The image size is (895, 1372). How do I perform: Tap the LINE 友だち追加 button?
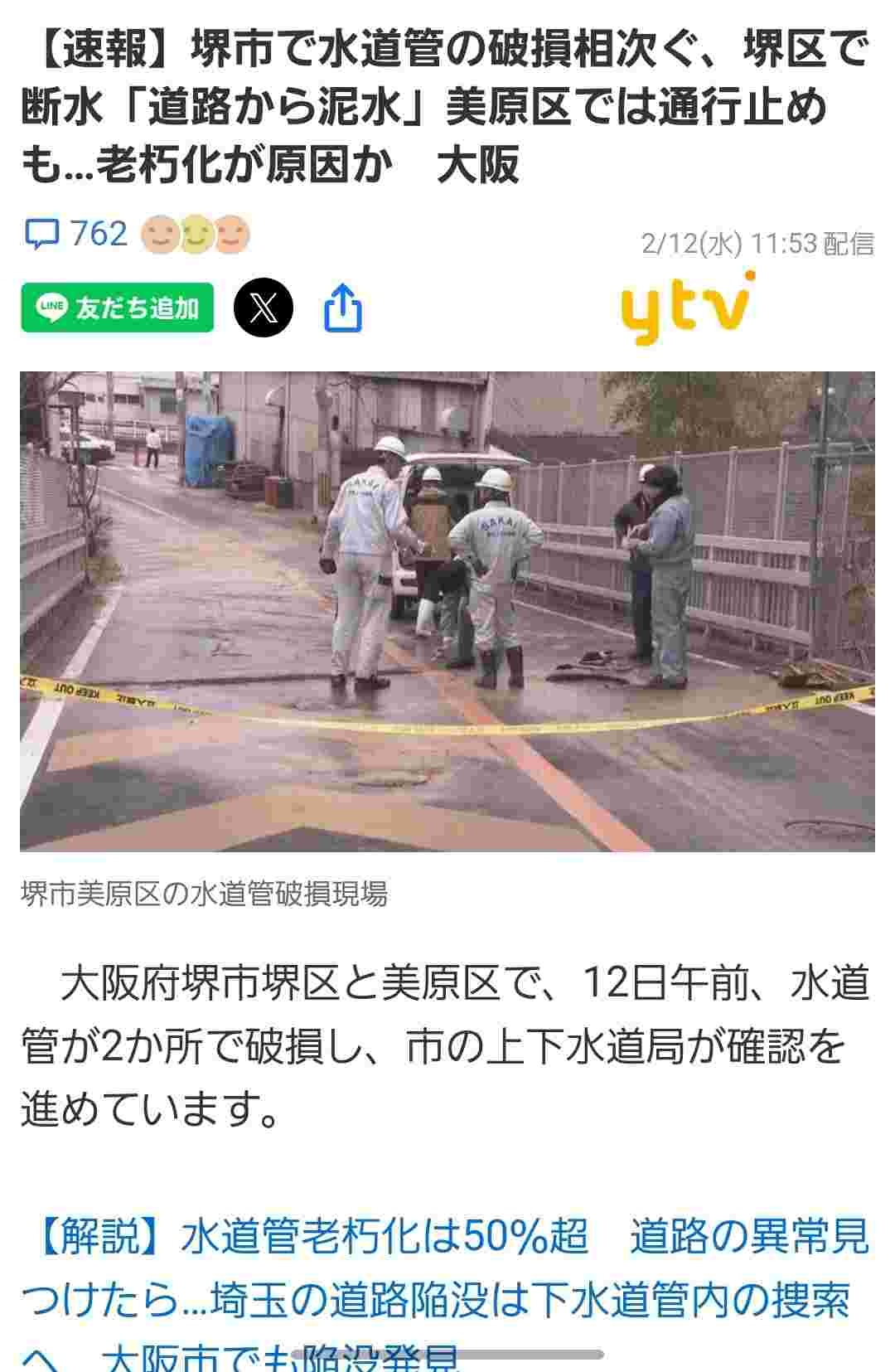pyautogui.click(x=117, y=308)
